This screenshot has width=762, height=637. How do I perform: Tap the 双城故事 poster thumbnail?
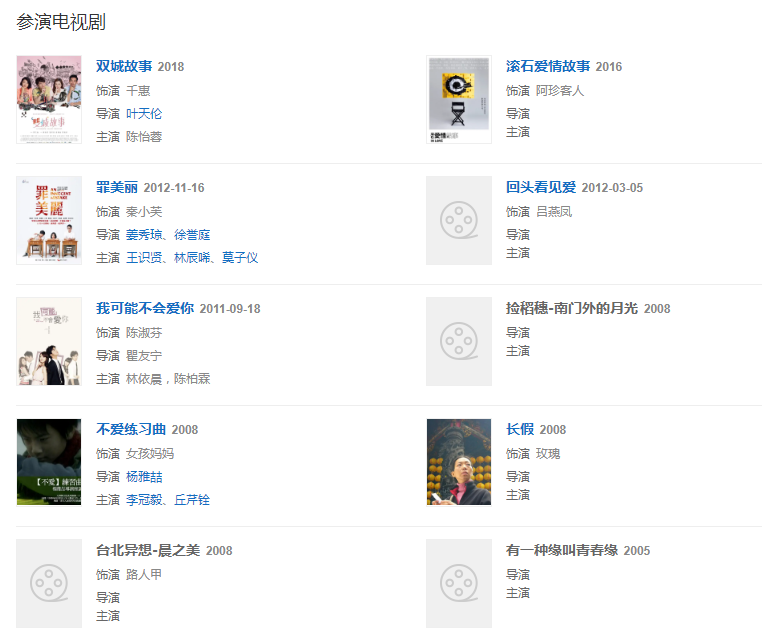[49, 100]
